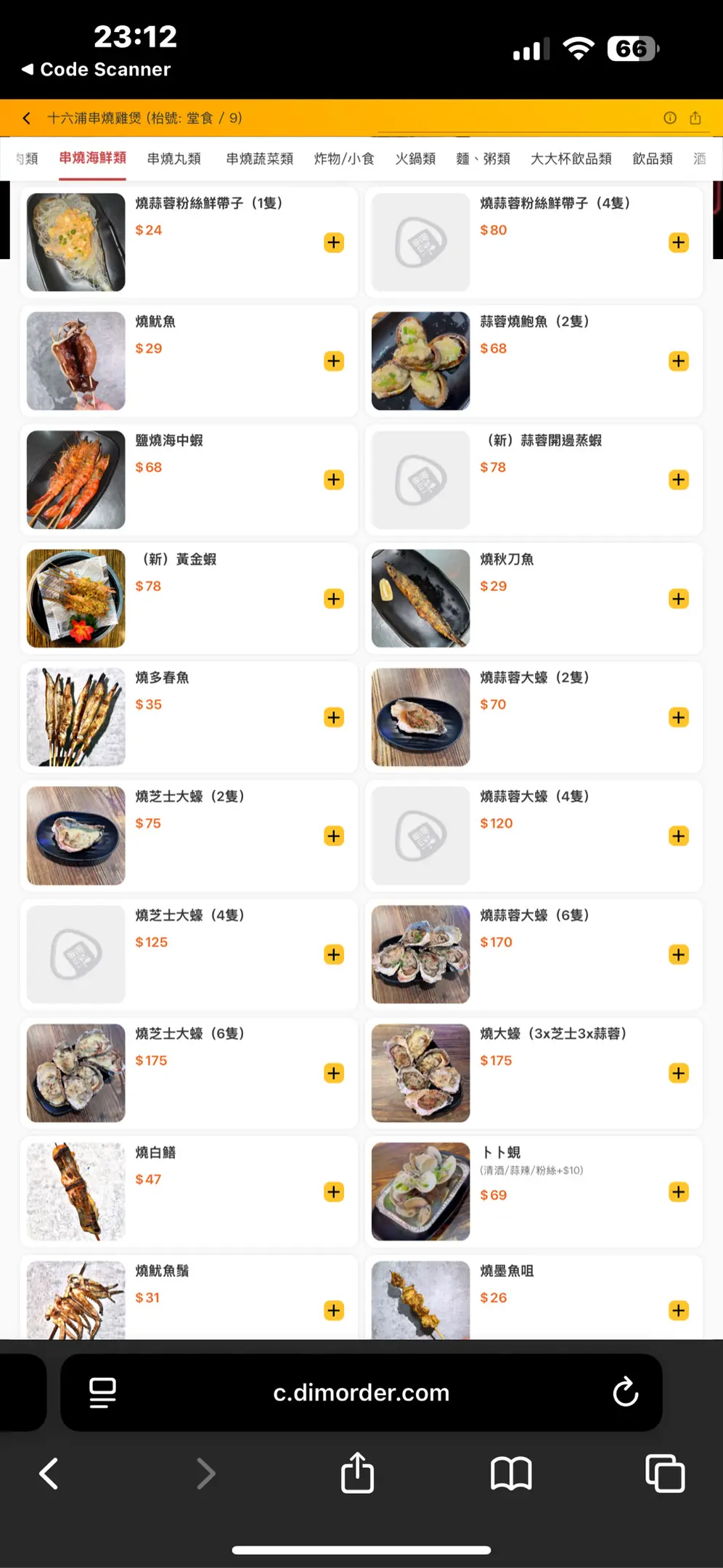Select the 串燒蔬菜類 category tab

pos(259,159)
